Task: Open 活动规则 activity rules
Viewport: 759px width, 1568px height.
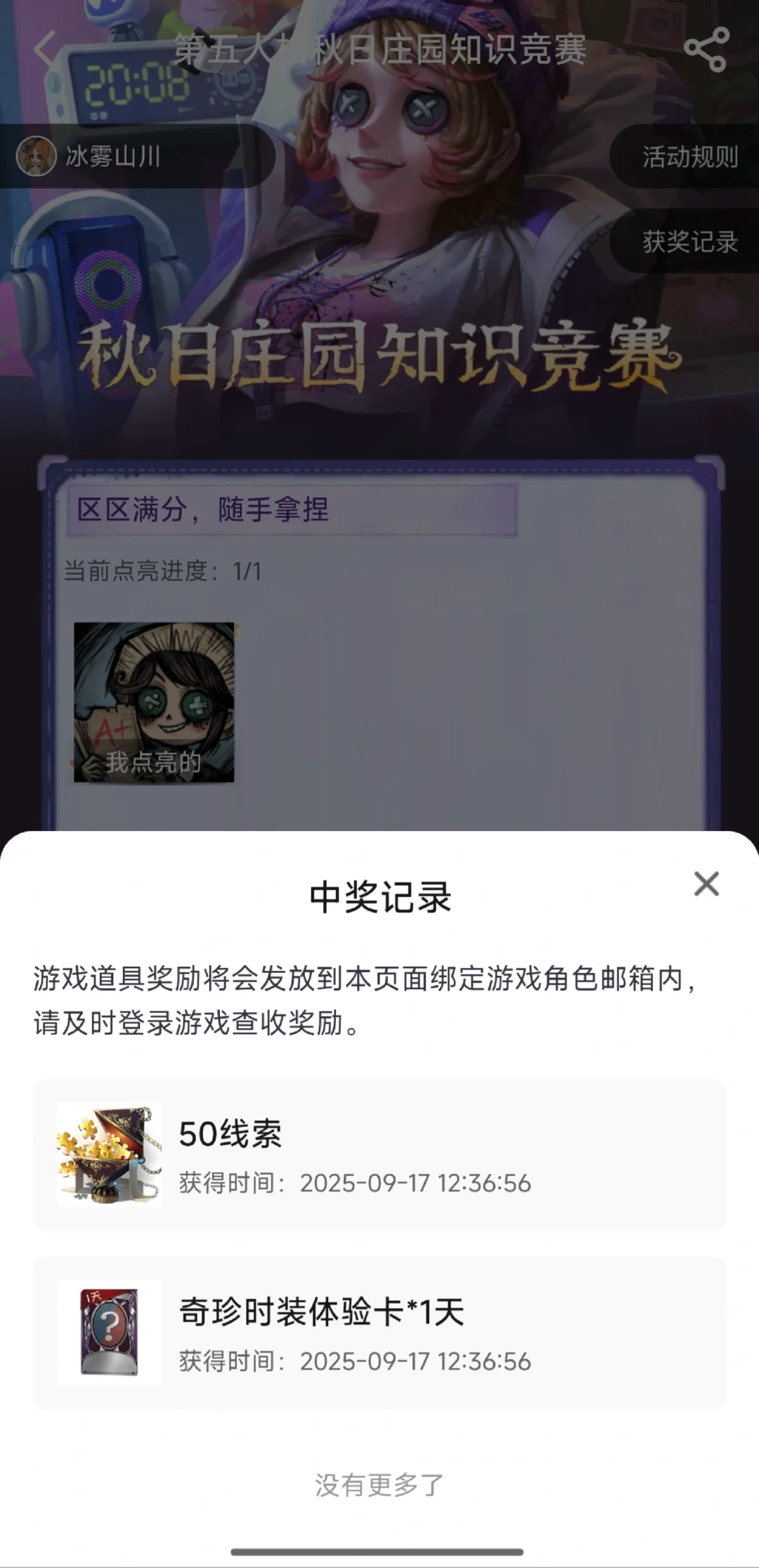Action: (x=689, y=157)
